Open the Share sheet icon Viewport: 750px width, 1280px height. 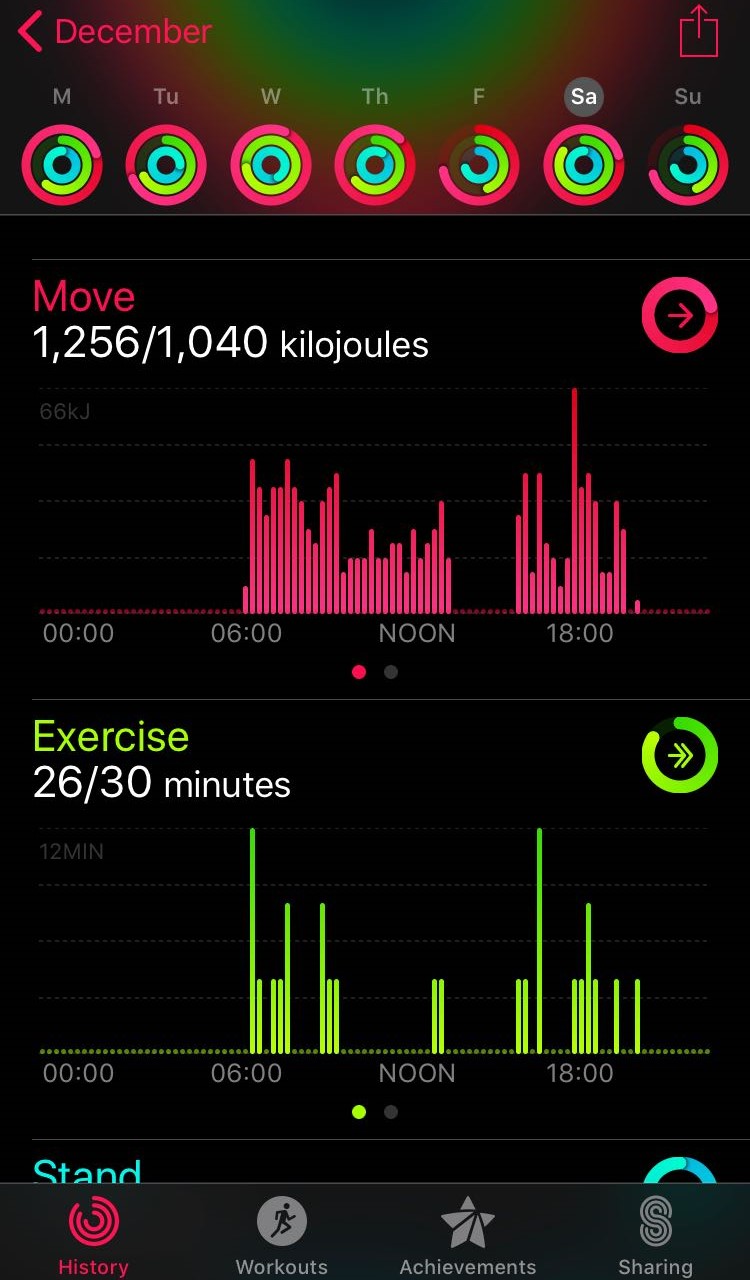(x=700, y=31)
